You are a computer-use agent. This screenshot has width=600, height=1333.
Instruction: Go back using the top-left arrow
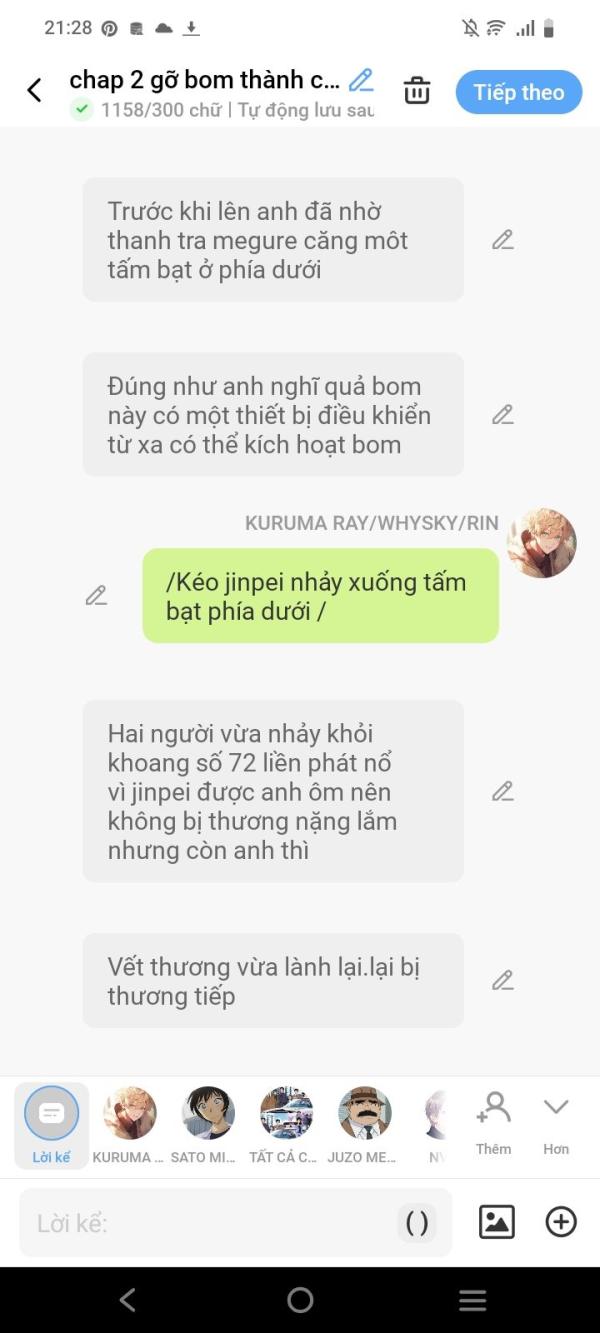click(x=34, y=91)
